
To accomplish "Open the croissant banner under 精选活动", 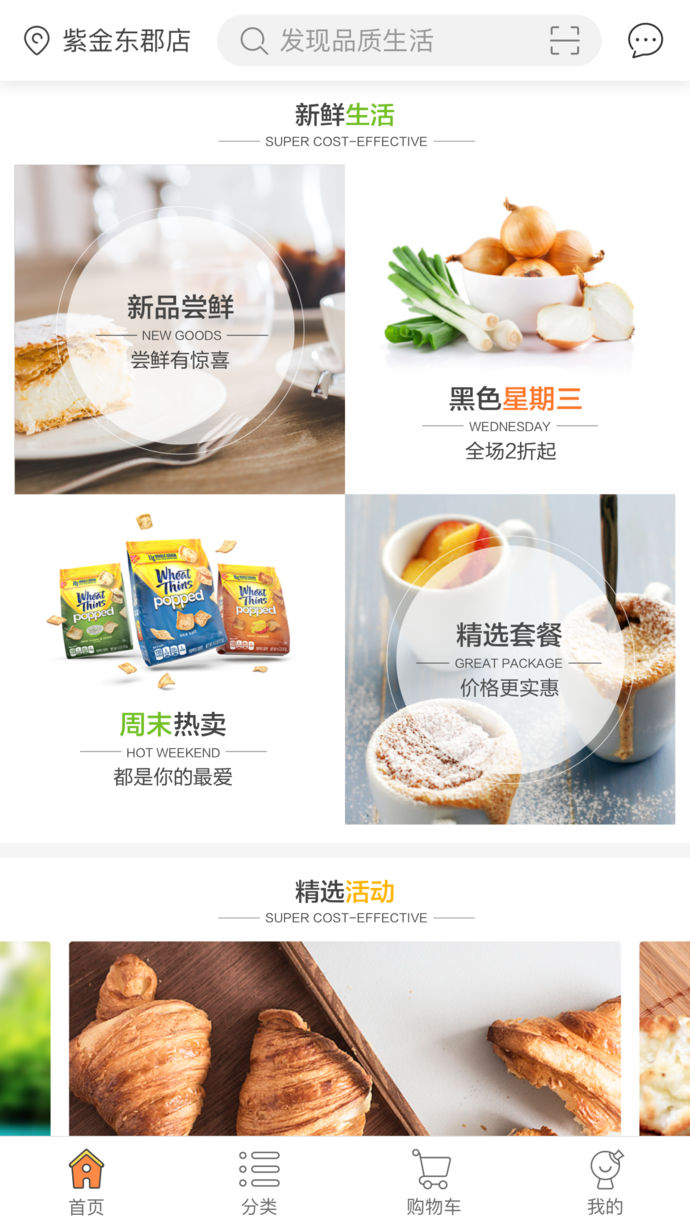I will pos(345,1038).
